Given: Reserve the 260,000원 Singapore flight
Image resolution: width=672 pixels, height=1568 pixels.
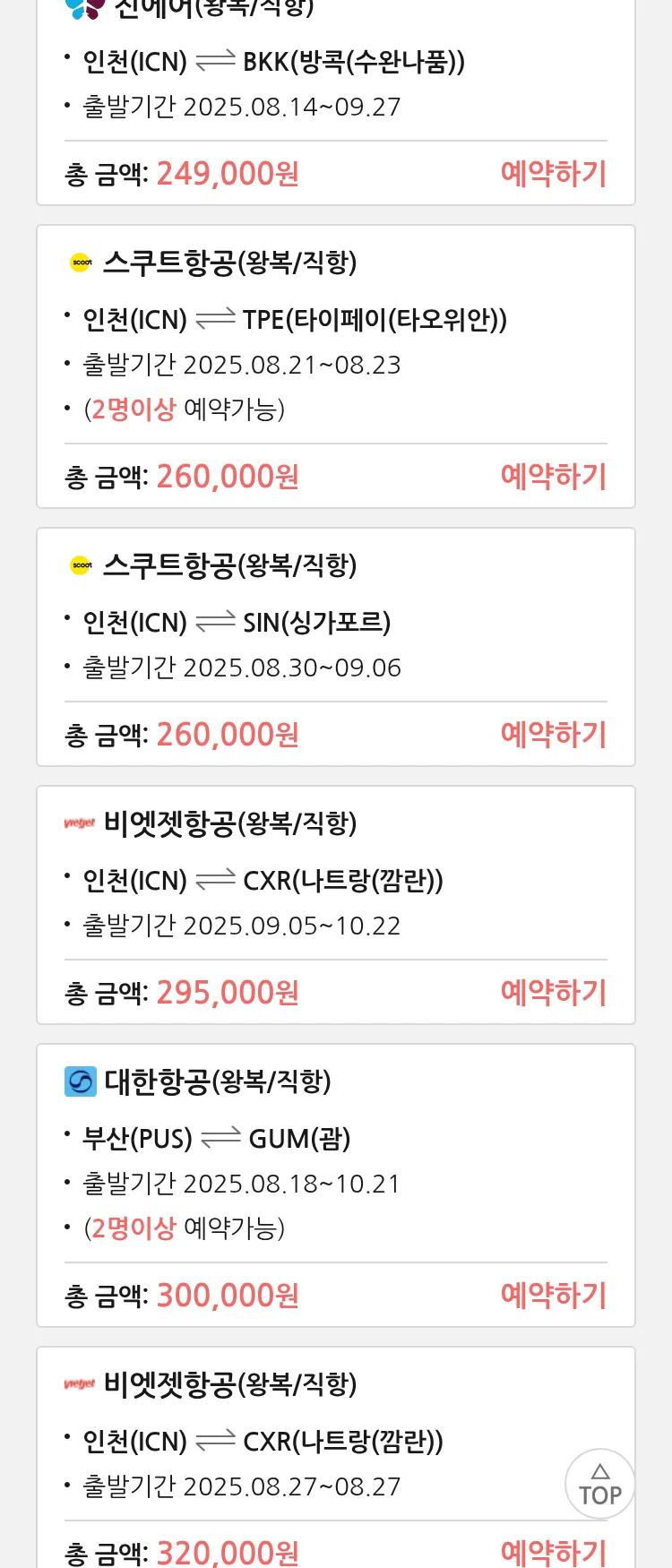Looking at the screenshot, I should coord(553,734).
